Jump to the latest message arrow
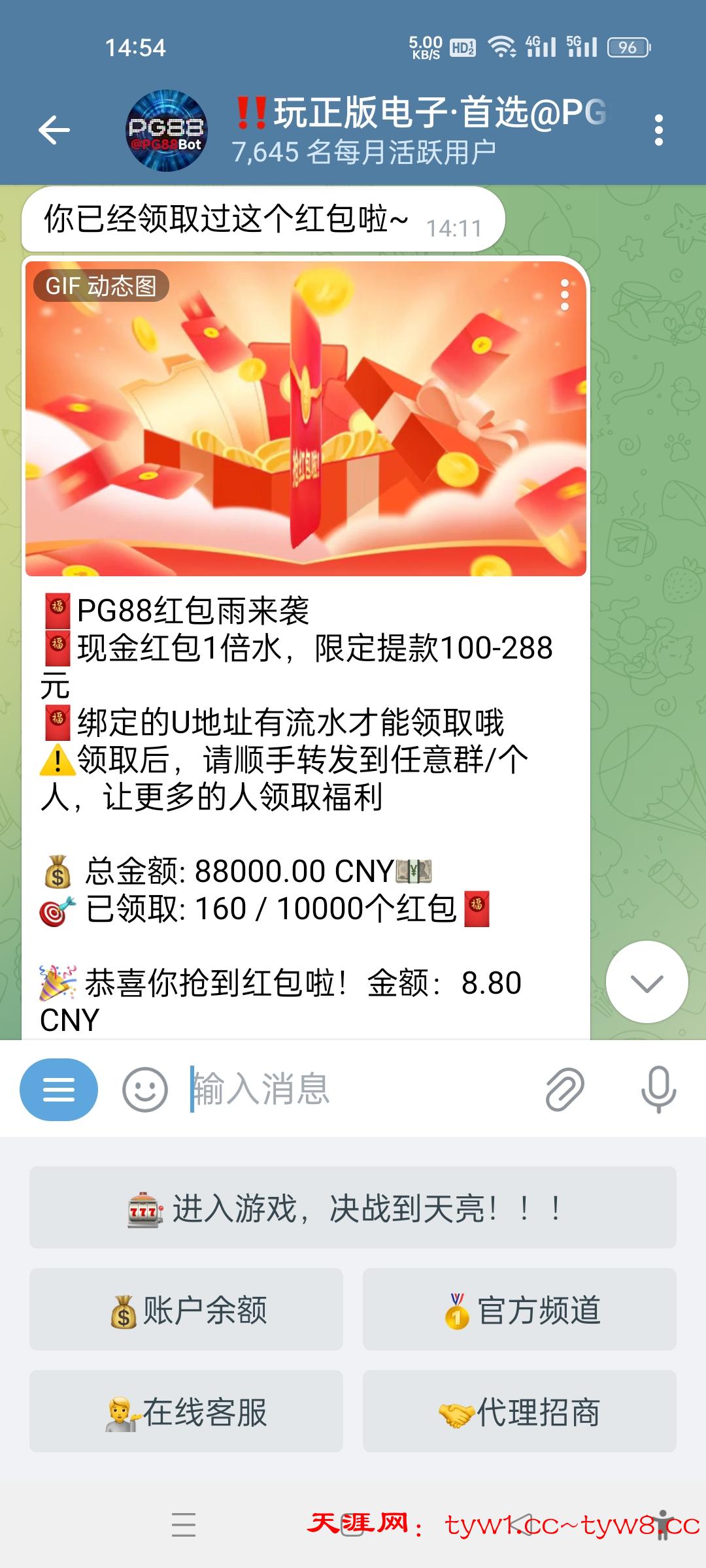The image size is (706, 1568). pos(647,982)
